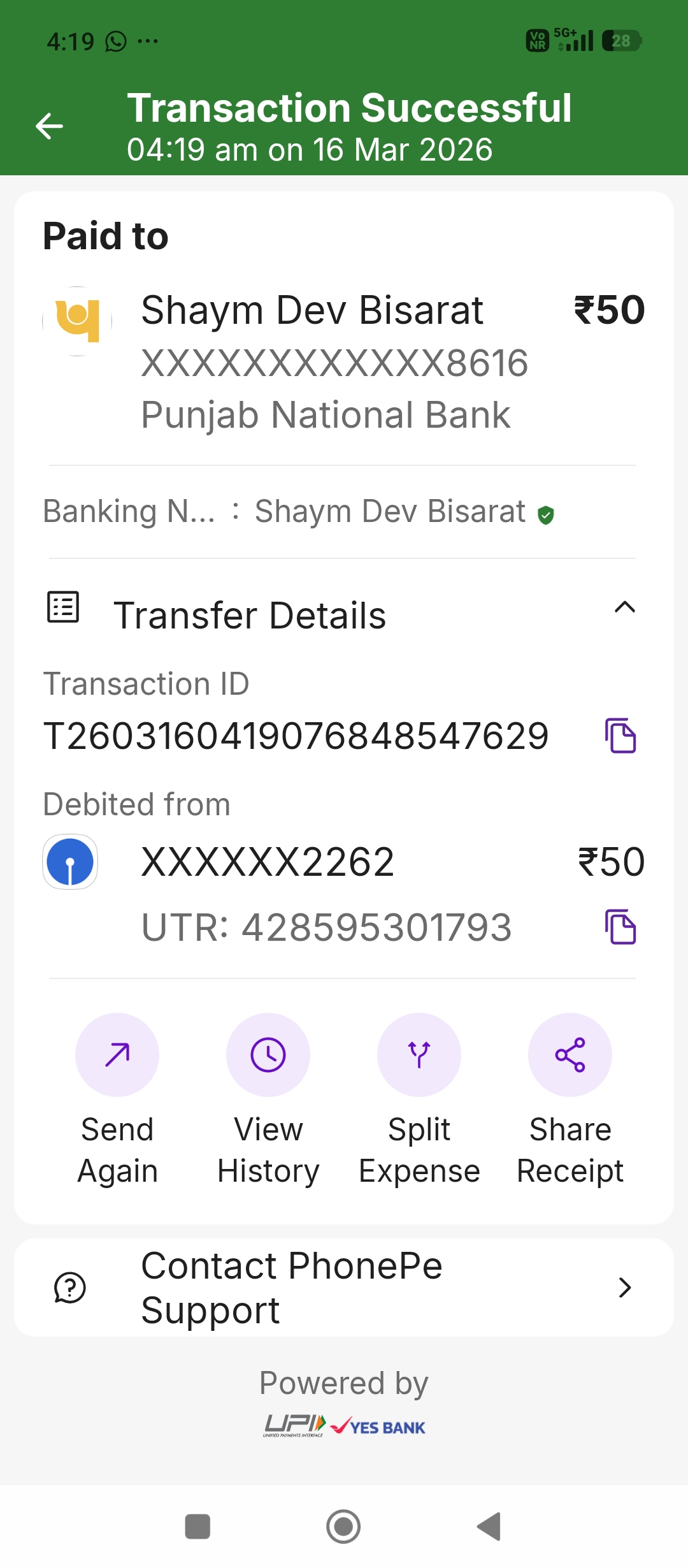Collapse the Transfer Details section
Viewport: 688px width, 1568px height.
(x=624, y=608)
